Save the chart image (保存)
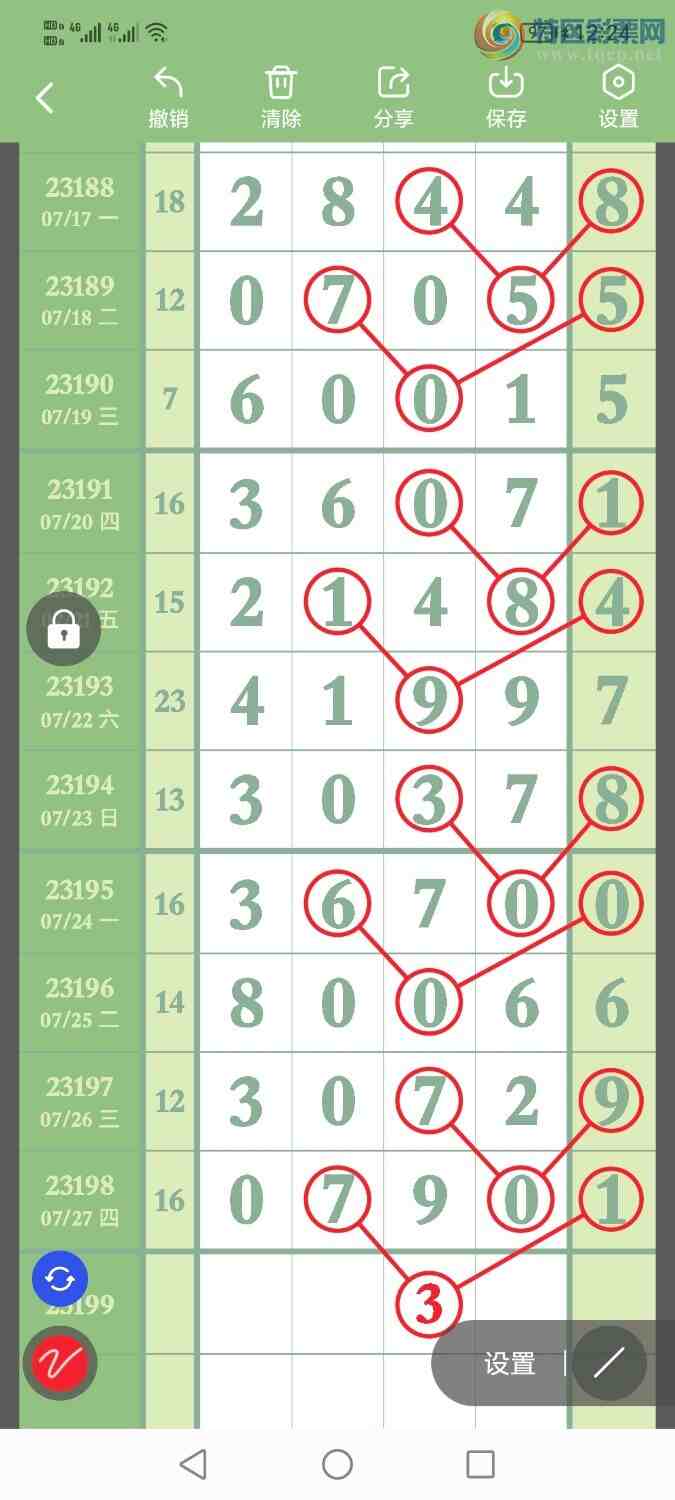Image resolution: width=675 pixels, height=1500 pixels. click(506, 98)
